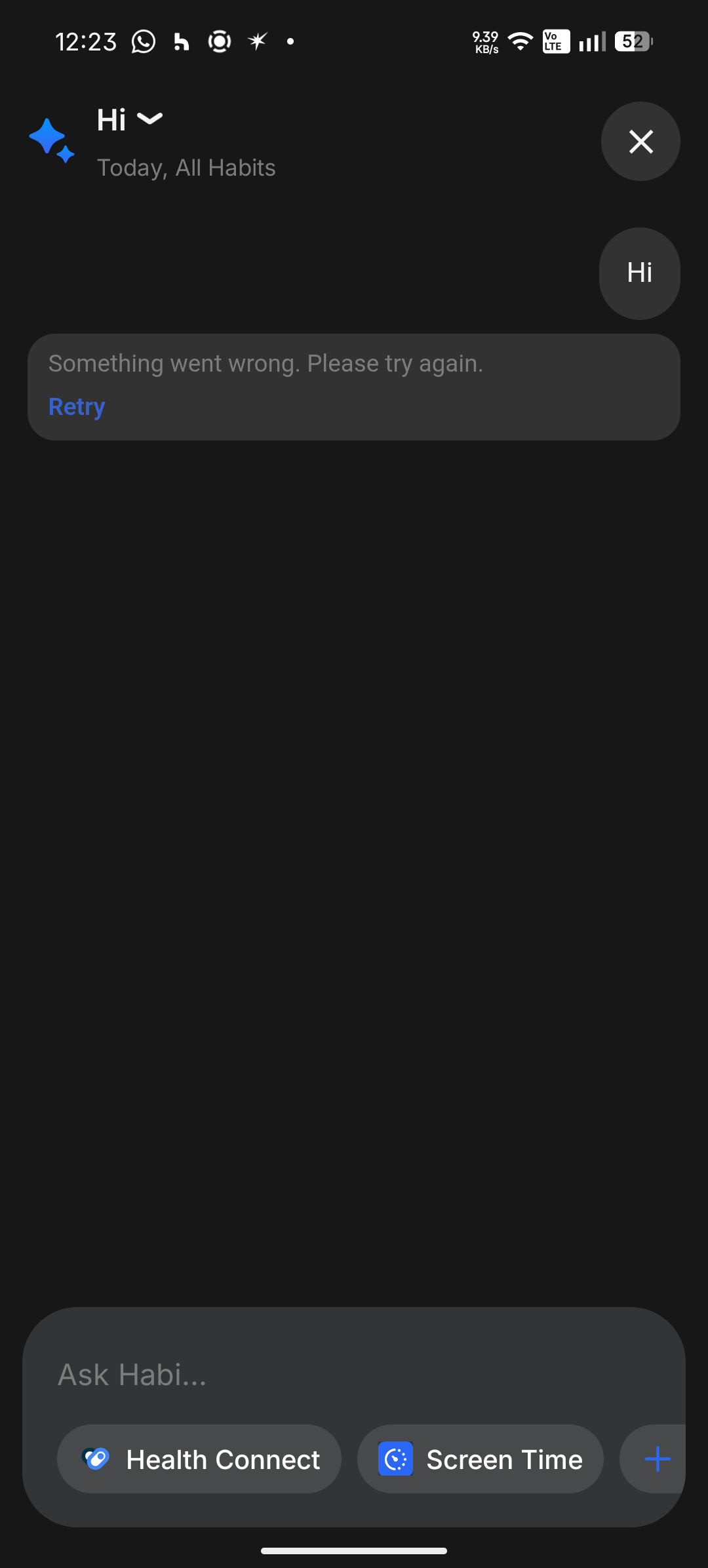Close the Habi assistant chat
The width and height of the screenshot is (708, 1568).
click(640, 142)
